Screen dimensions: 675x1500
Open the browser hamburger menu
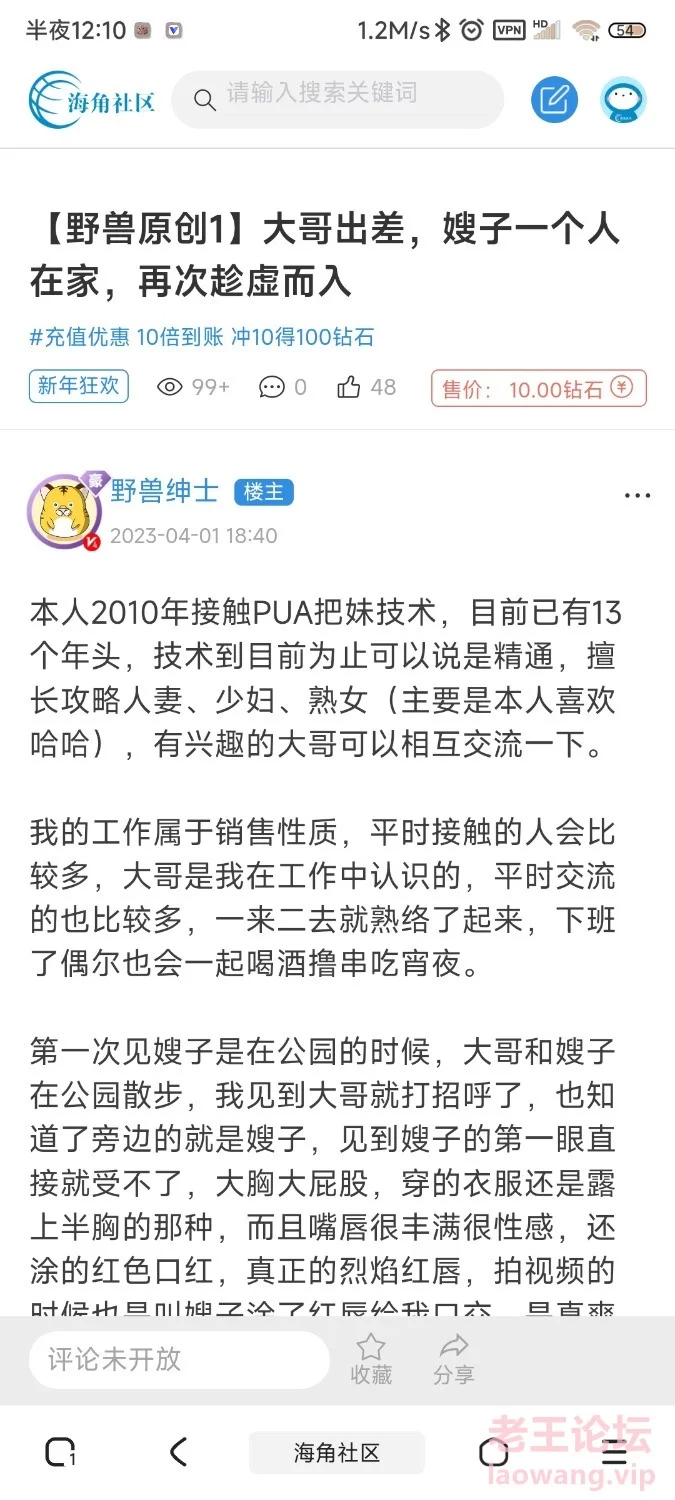pos(613,1452)
